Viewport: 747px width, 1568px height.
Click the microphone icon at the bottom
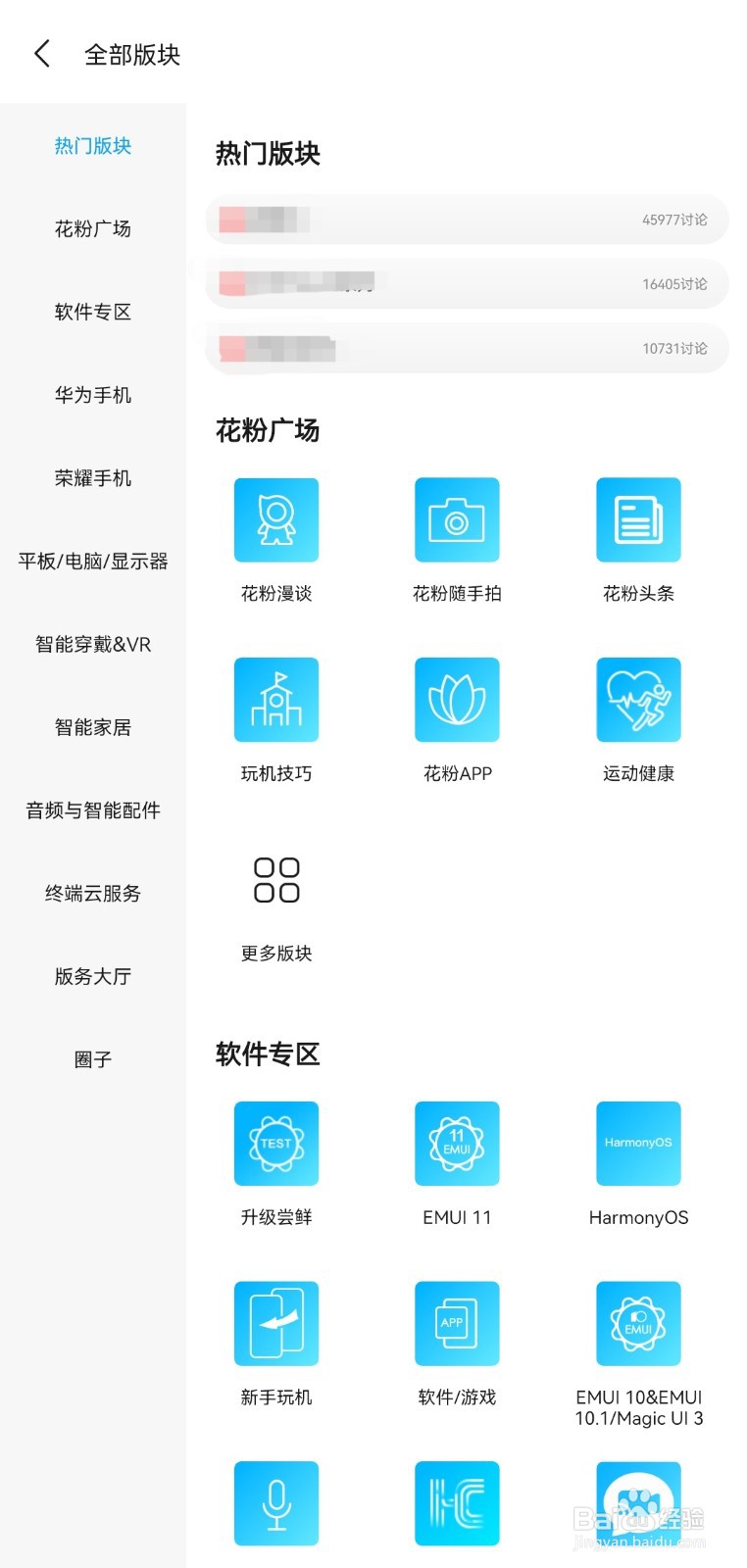275,1503
